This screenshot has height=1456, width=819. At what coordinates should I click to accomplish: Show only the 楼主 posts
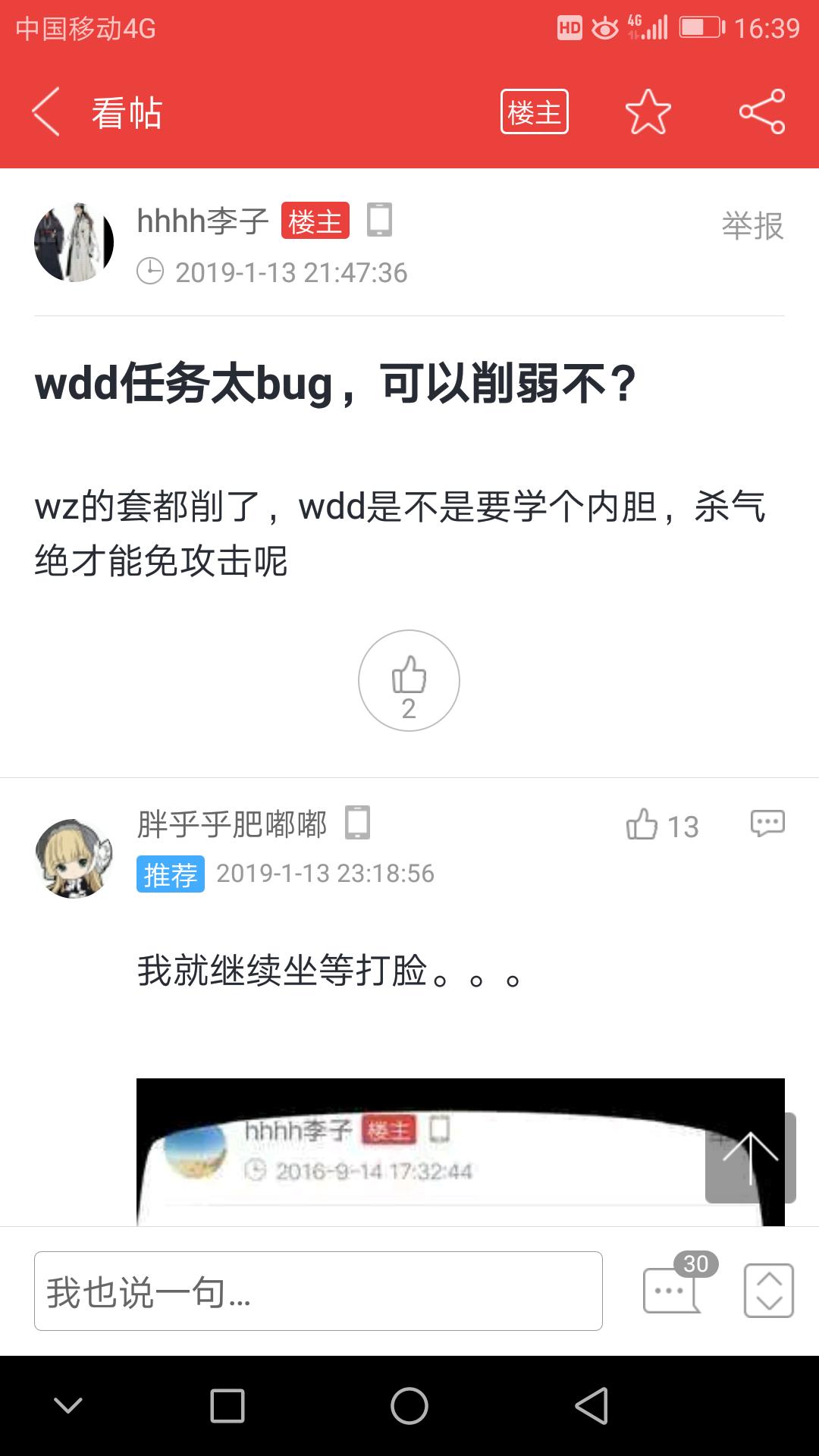pos(534,112)
